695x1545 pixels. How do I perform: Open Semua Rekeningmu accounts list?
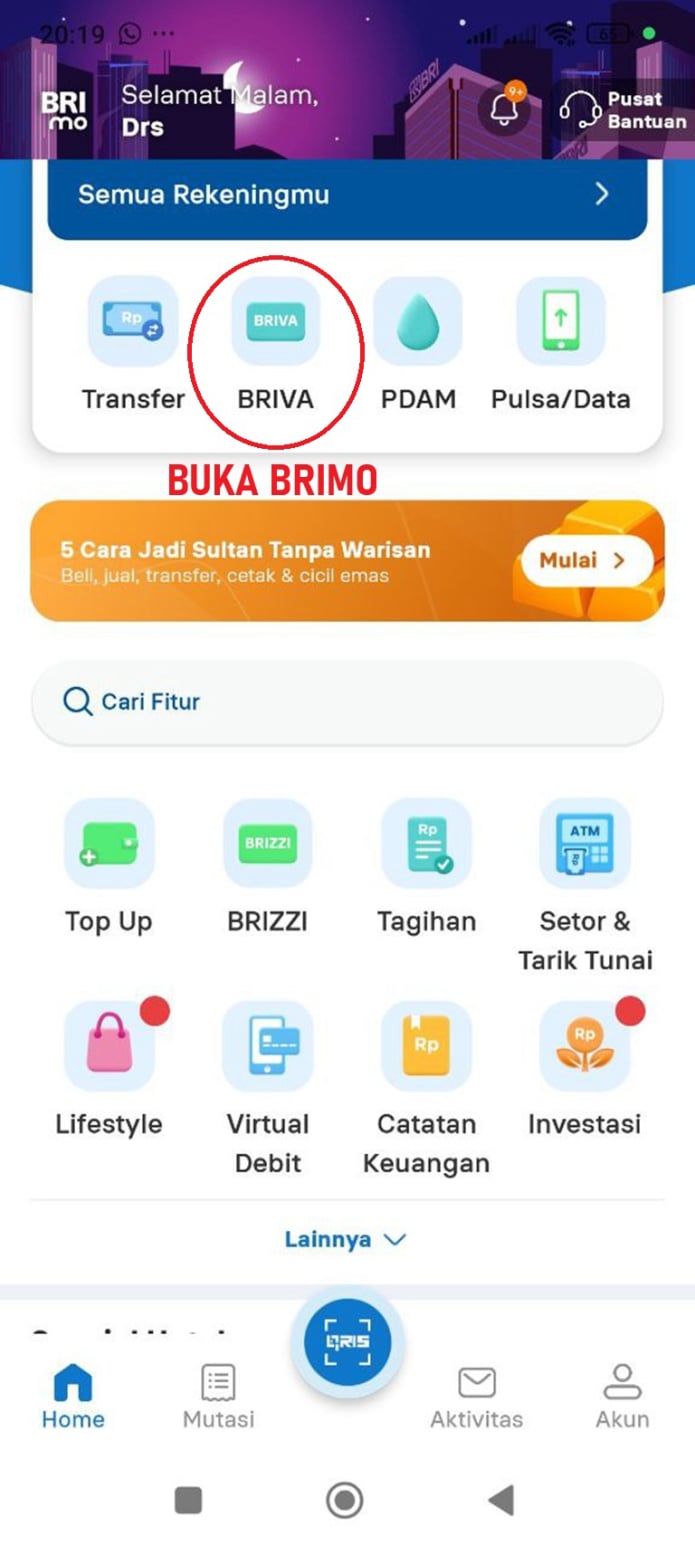coord(347,194)
